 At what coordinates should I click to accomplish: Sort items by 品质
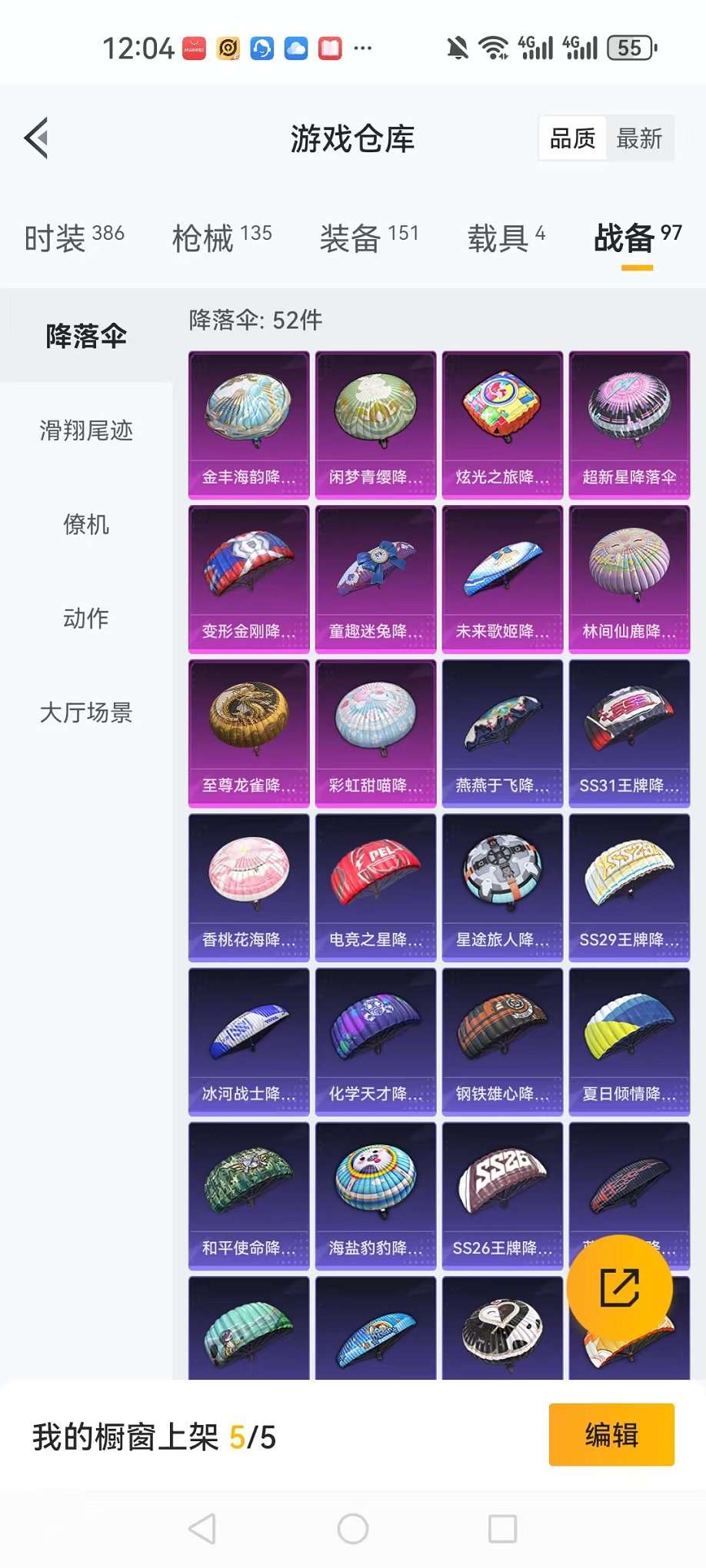(572, 138)
